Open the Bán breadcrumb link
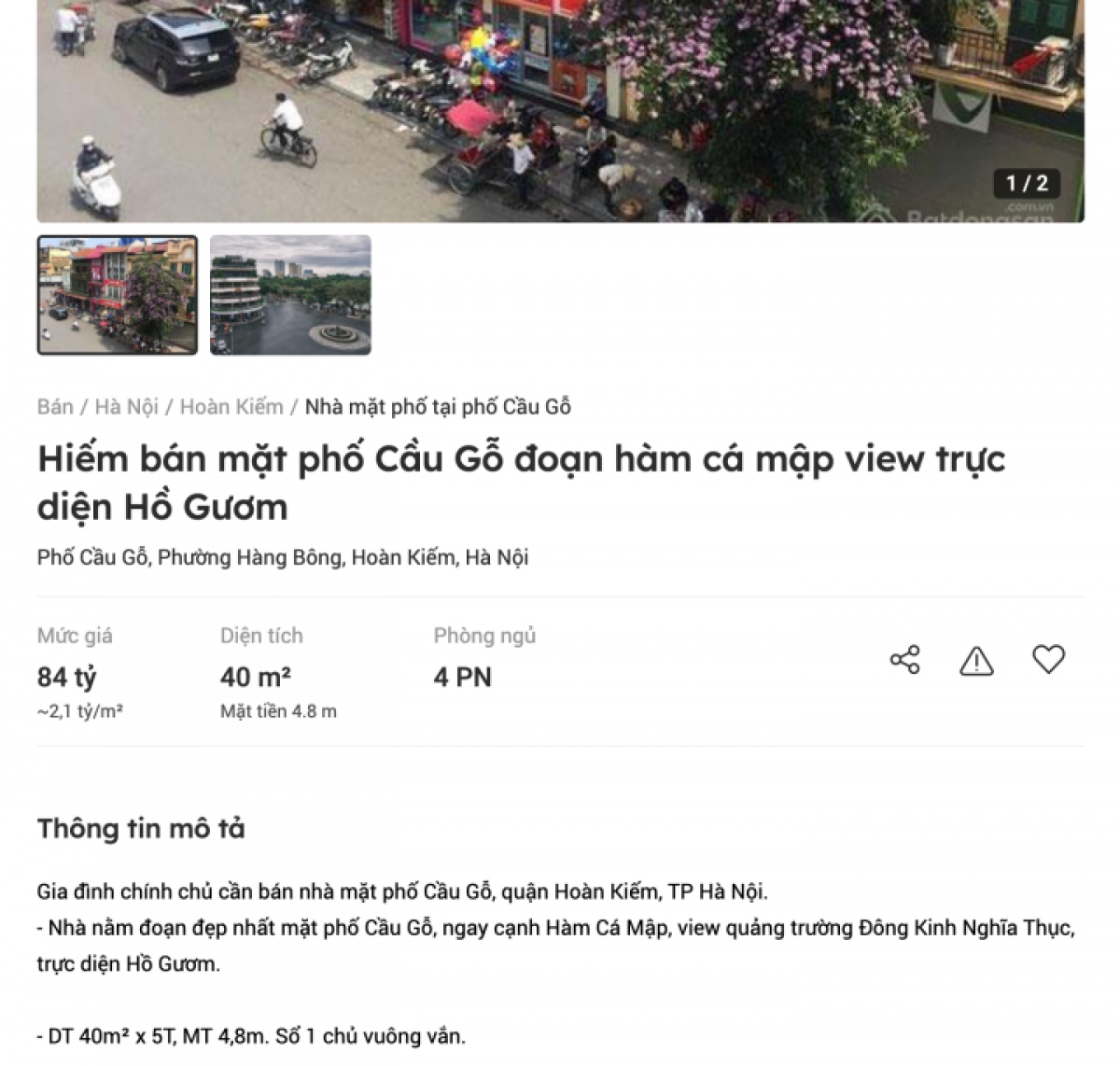1120x1066 pixels. 55,407
